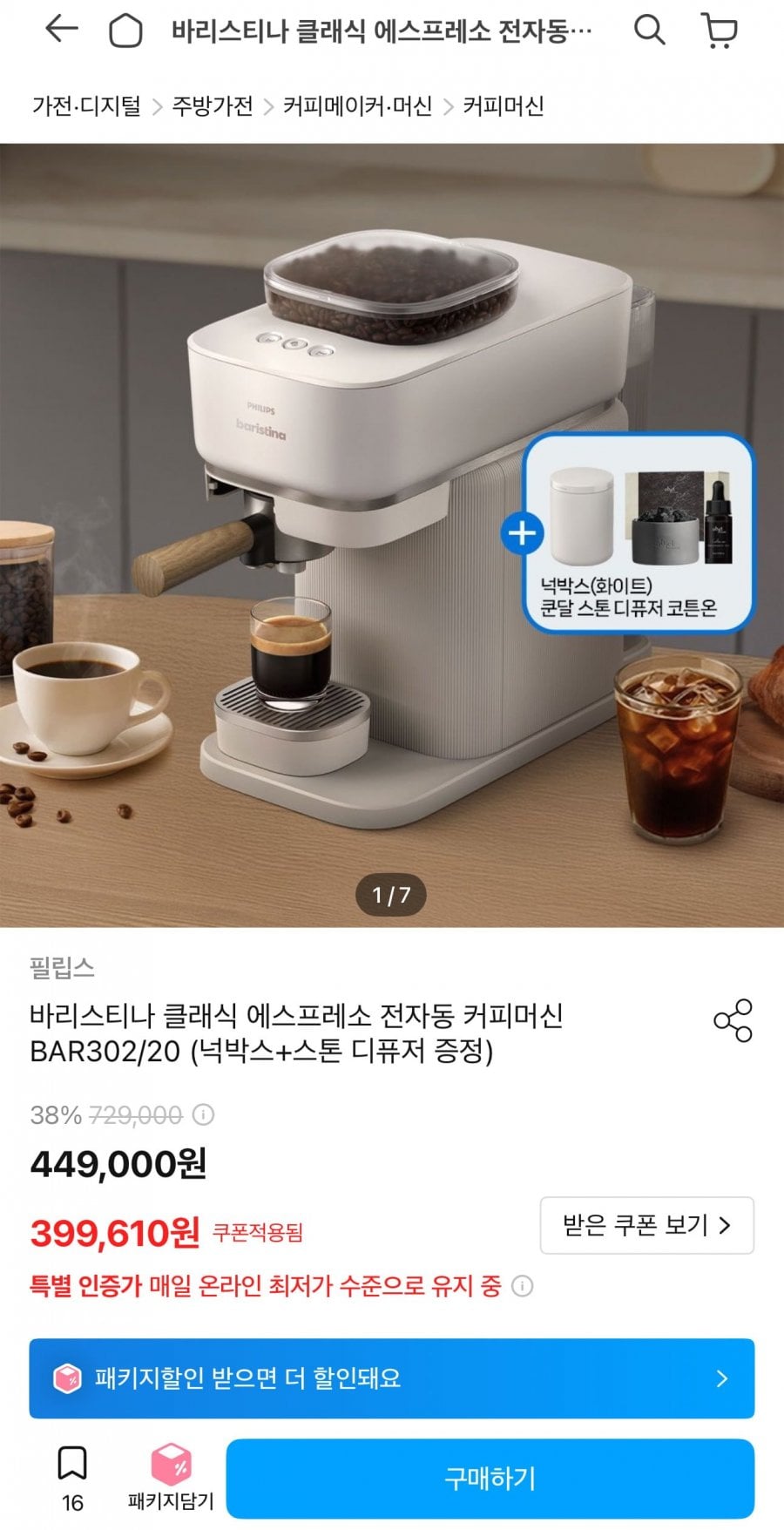
Task: Open the 가전·디지털 breadcrumb category
Action: (x=86, y=106)
